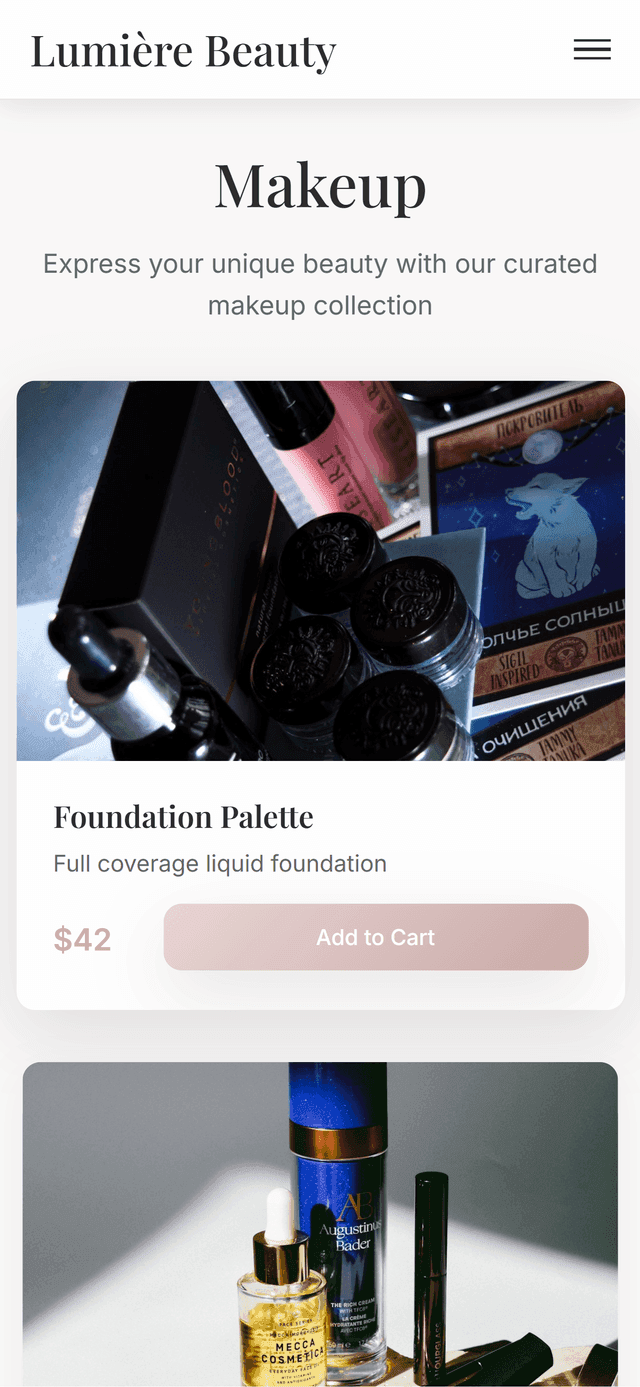Go to Lumière Beauty home page
640x1387 pixels.
pyautogui.click(x=183, y=51)
